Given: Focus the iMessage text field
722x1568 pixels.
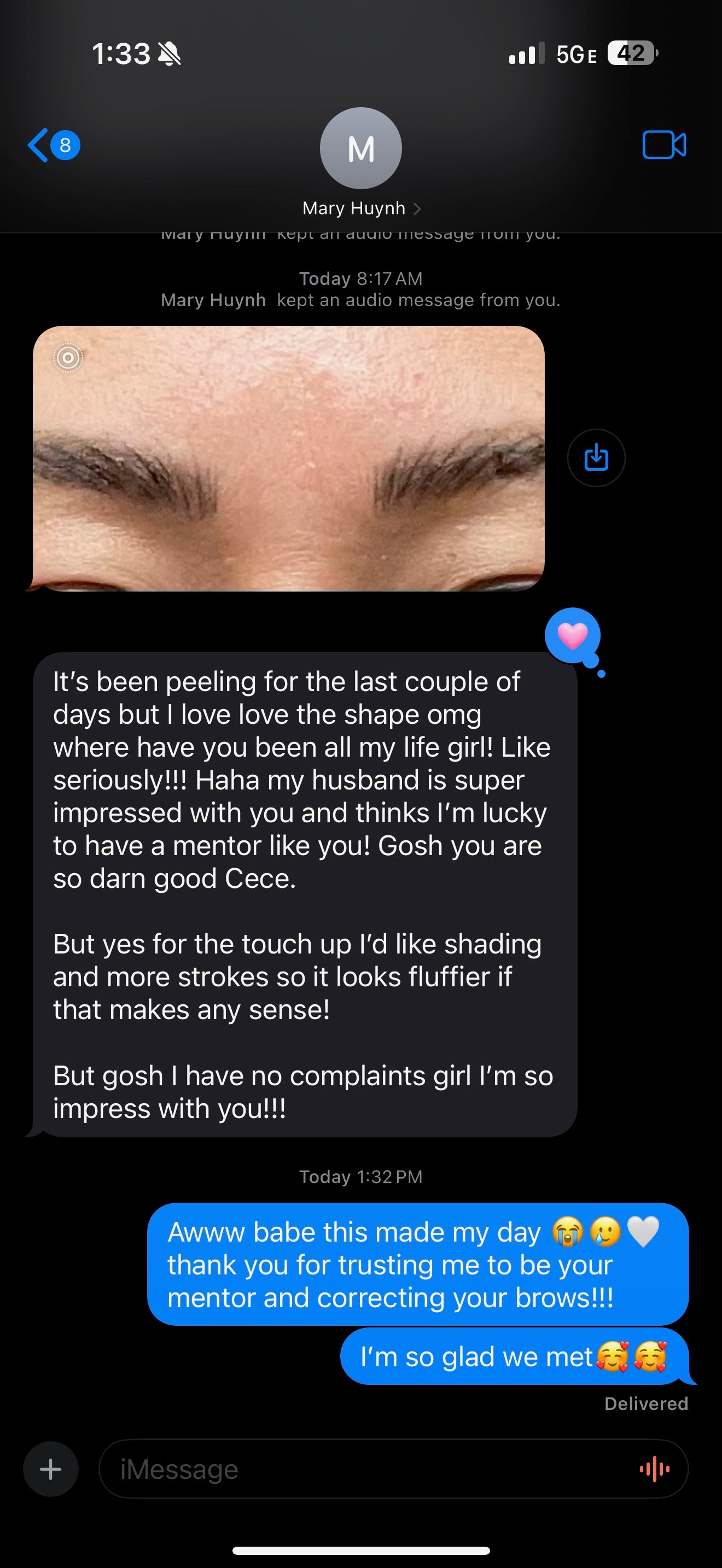Looking at the screenshot, I should (x=365, y=1470).
